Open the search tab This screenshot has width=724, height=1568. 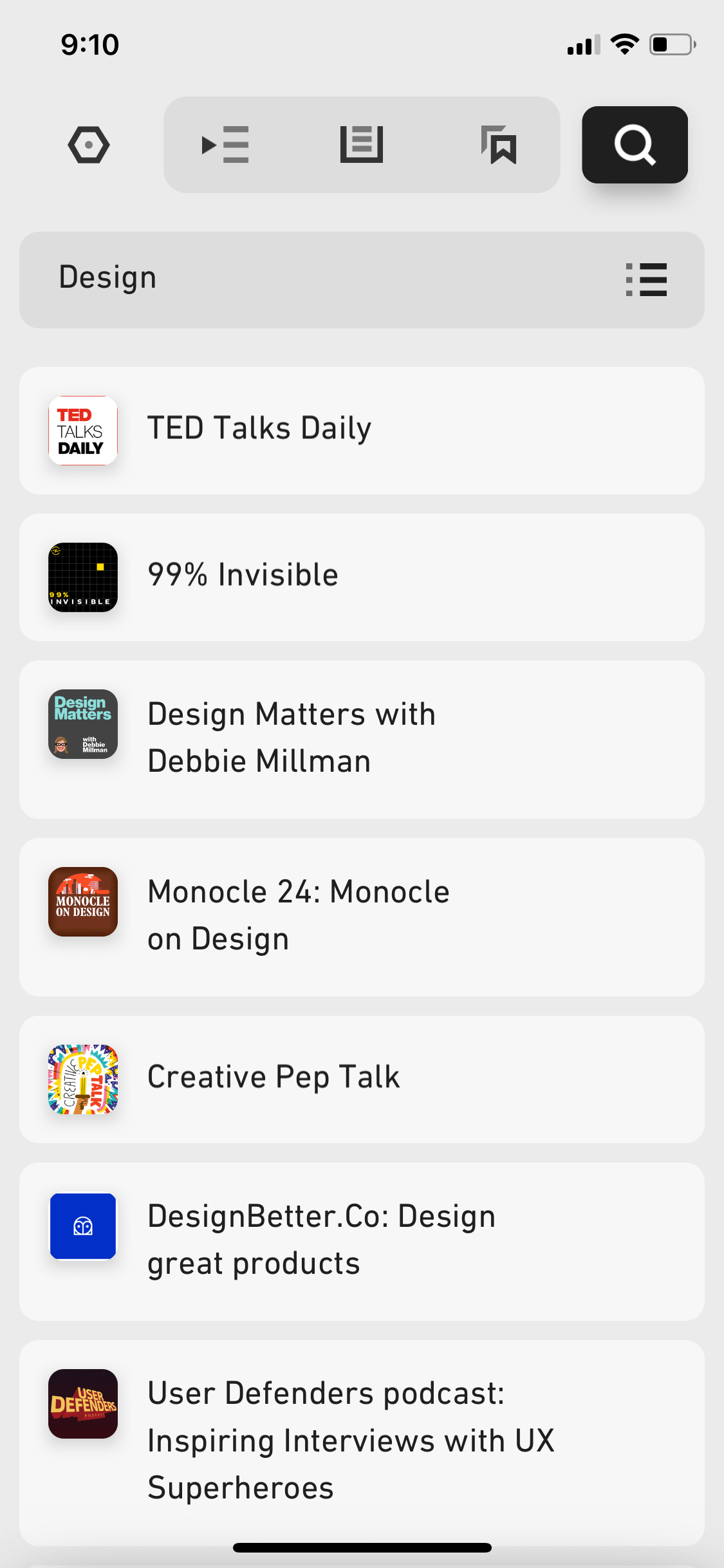[x=635, y=145]
